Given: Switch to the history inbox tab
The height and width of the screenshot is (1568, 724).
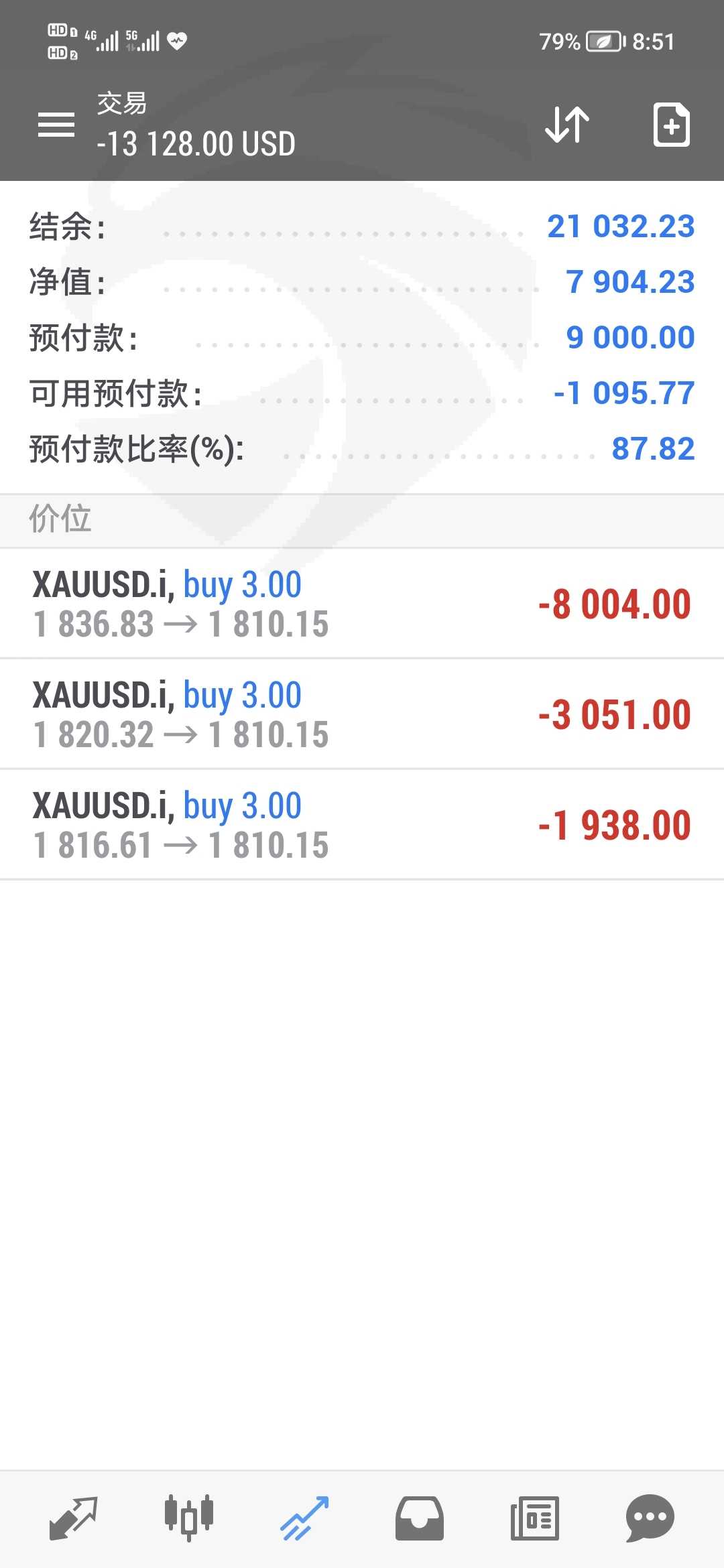Looking at the screenshot, I should click(420, 1518).
